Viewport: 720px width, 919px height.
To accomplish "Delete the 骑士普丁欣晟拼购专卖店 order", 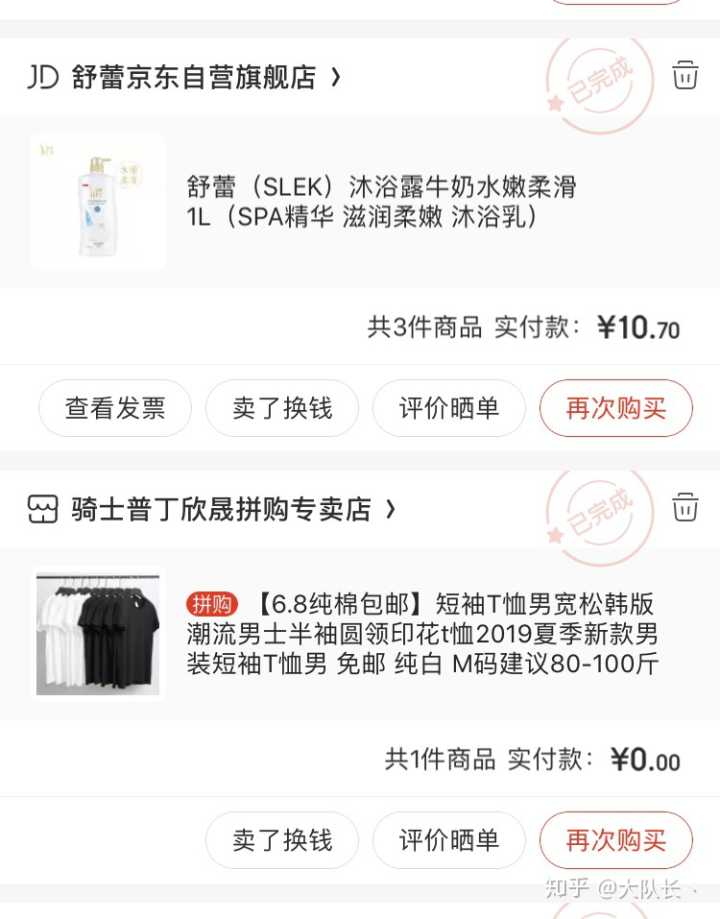I will [685, 506].
